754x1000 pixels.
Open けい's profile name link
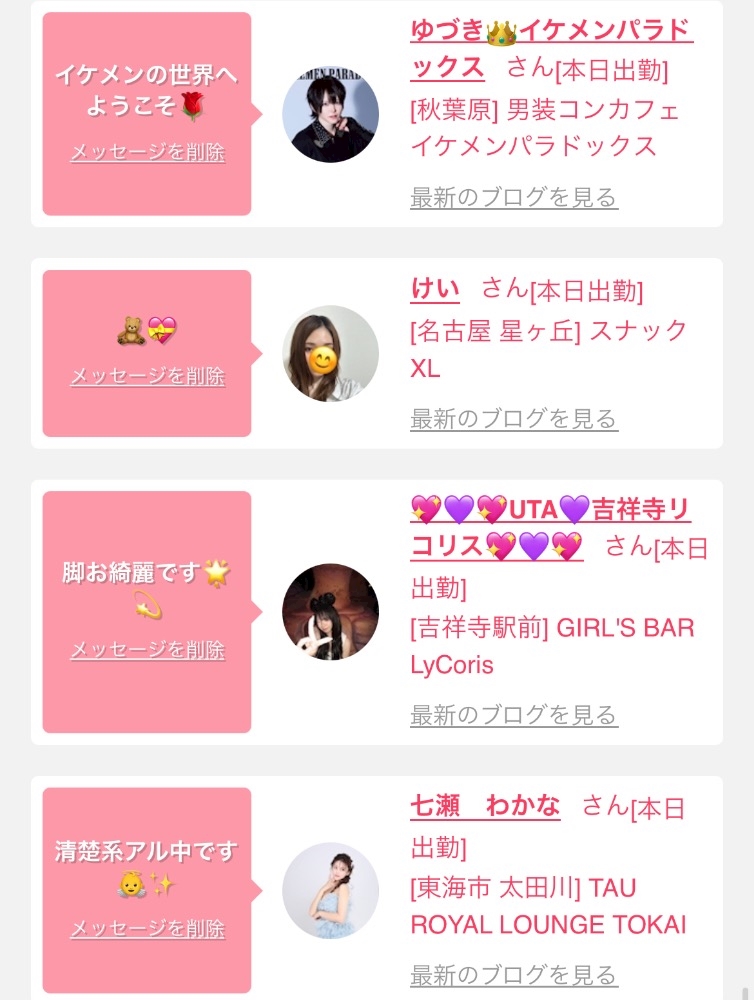point(435,289)
